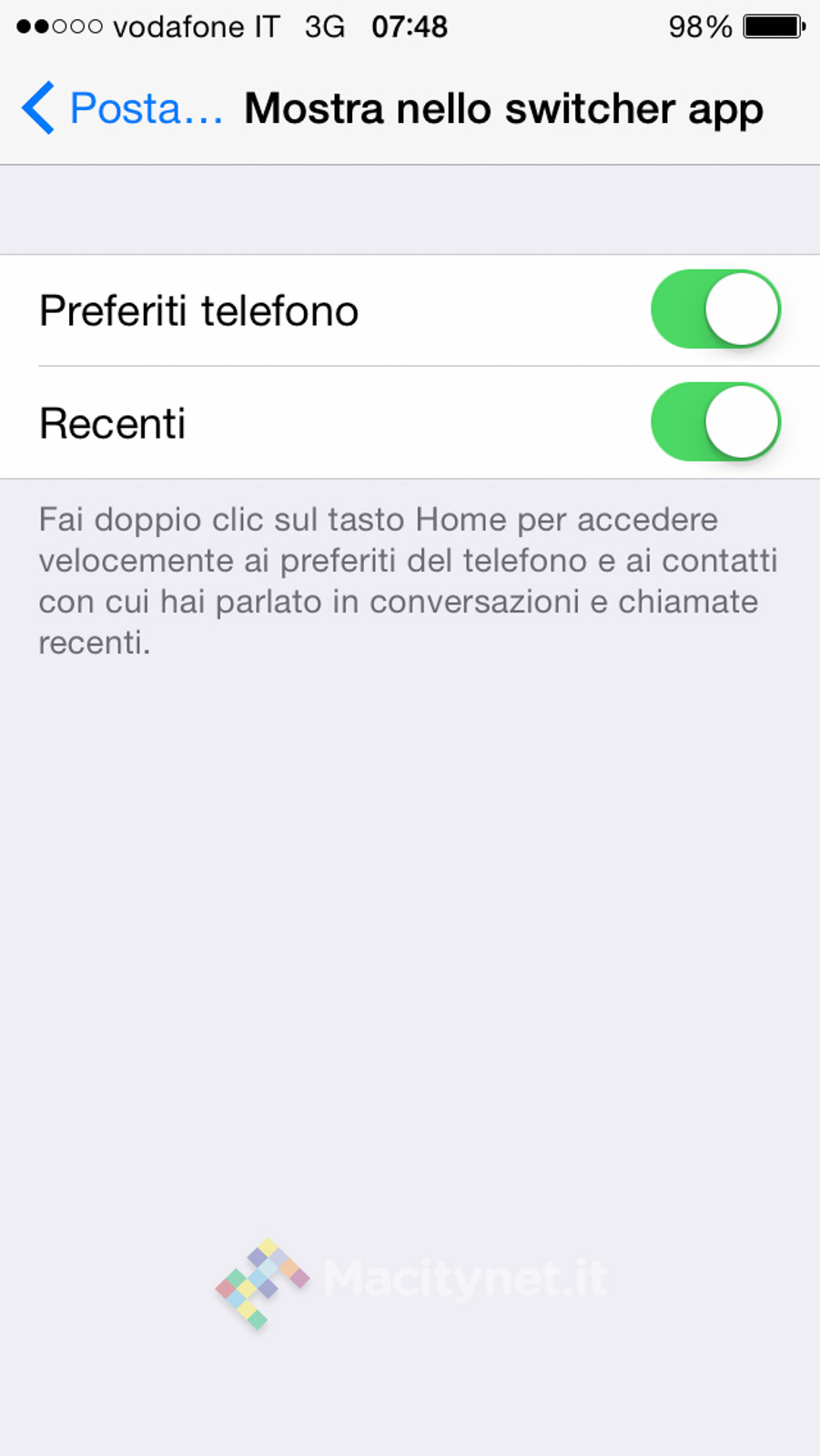This screenshot has width=820, height=1456.
Task: Turn off the Recenti toggle
Action: (x=715, y=422)
